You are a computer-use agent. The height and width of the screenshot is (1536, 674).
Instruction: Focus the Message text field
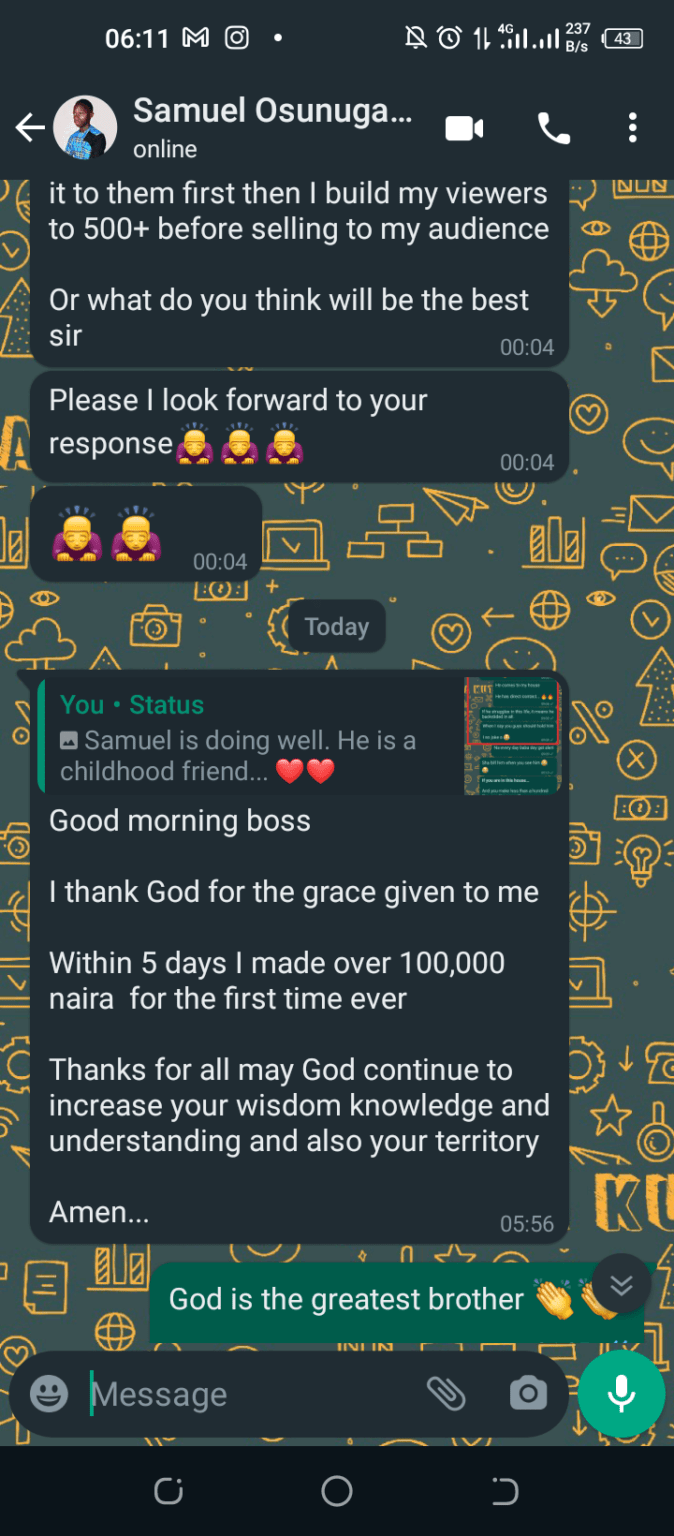pos(250,1394)
